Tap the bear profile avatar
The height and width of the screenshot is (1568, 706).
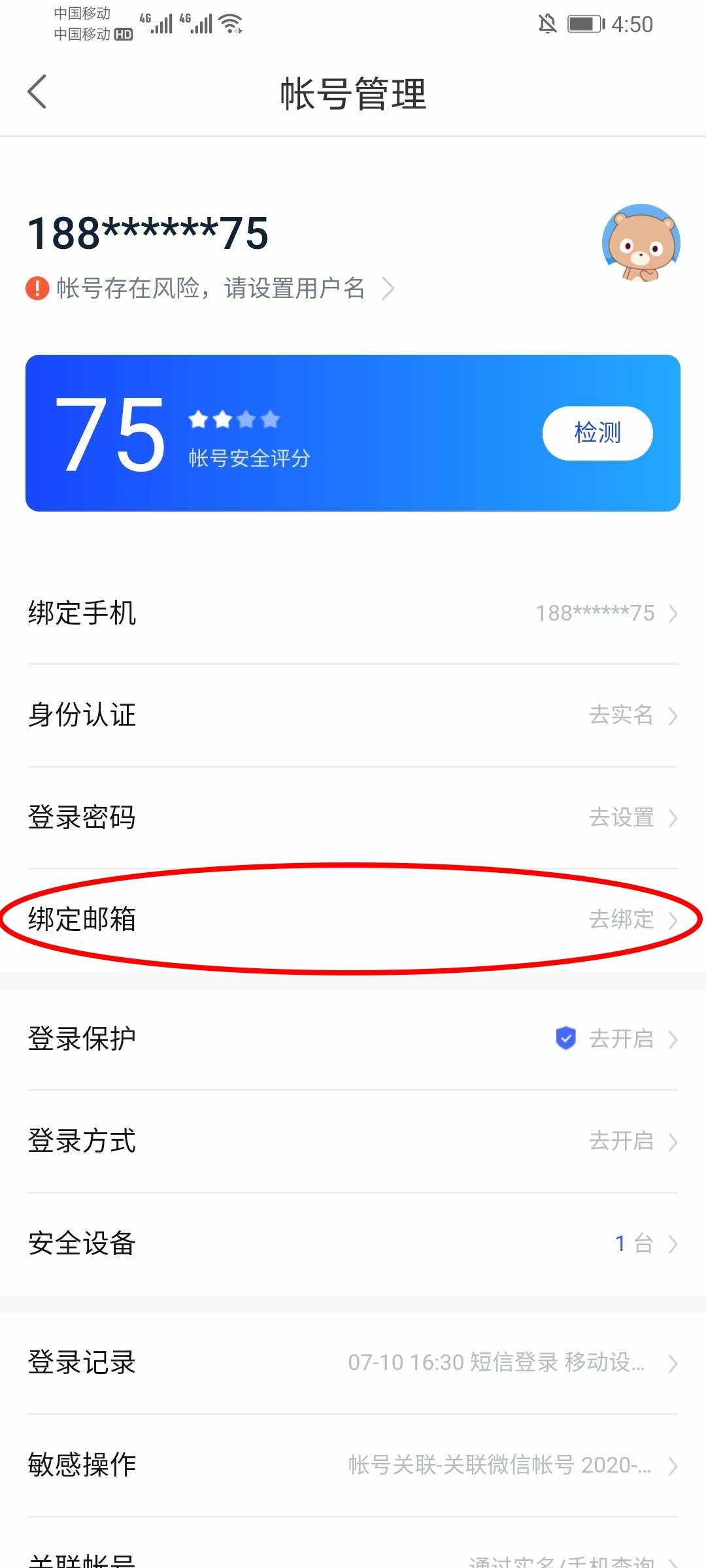click(641, 243)
